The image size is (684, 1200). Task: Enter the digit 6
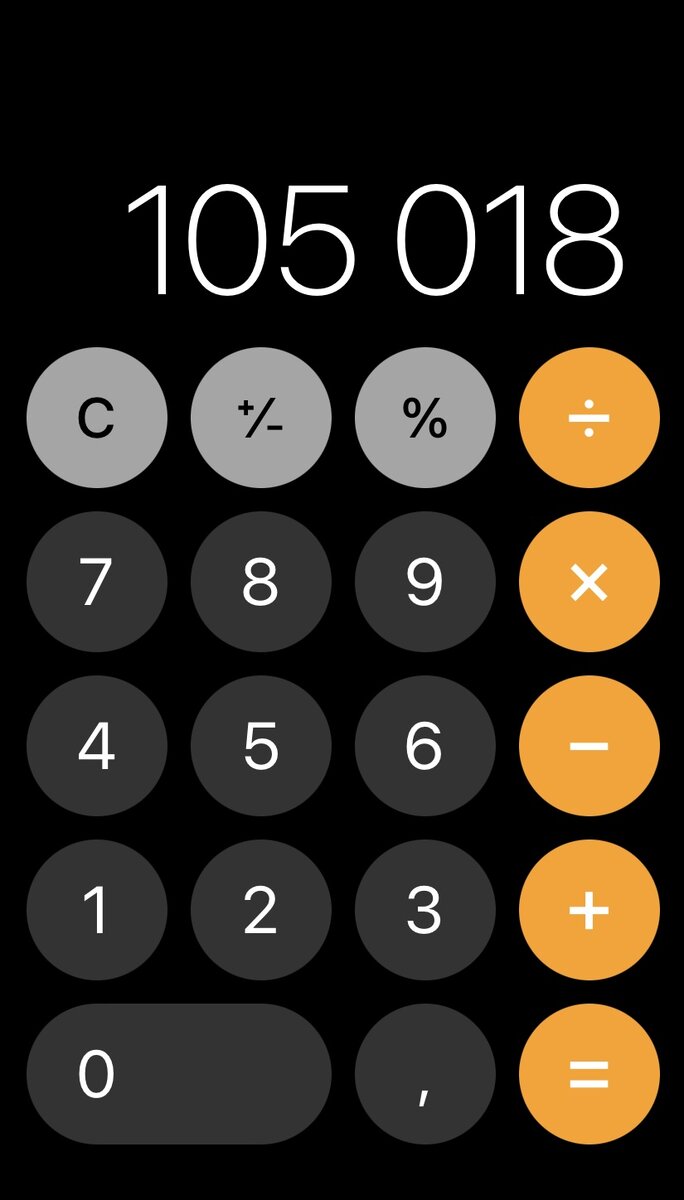coord(425,746)
